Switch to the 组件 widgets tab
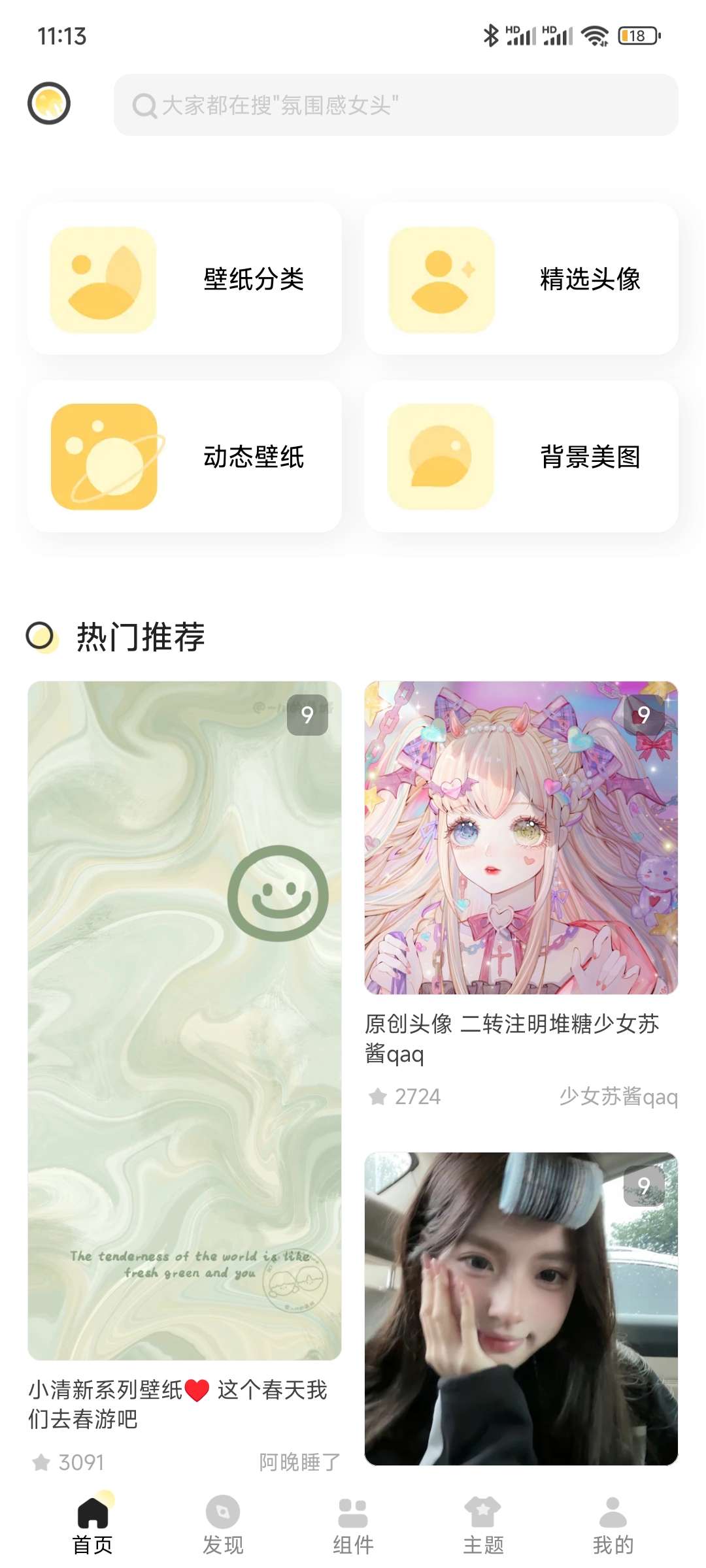 click(353, 1525)
